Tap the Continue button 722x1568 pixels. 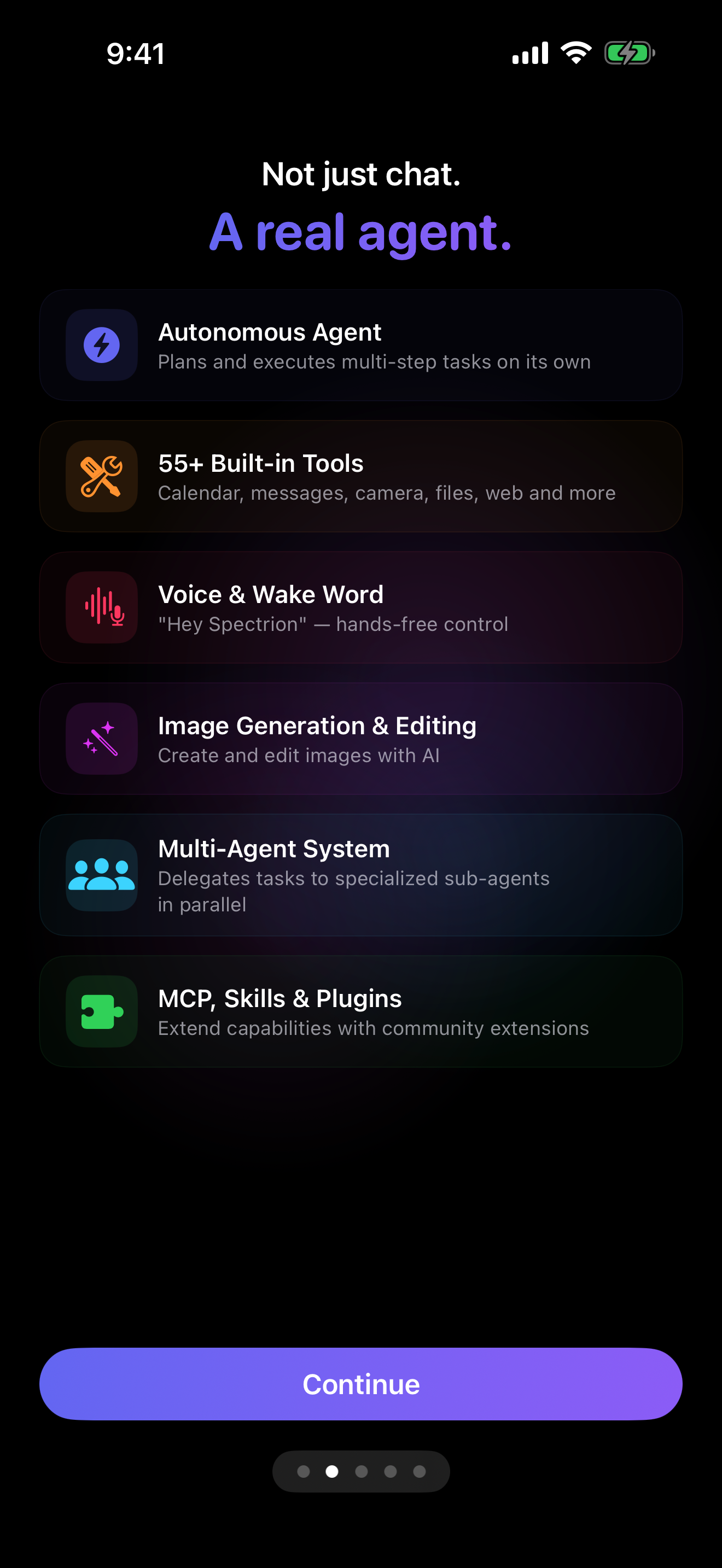(x=361, y=1384)
